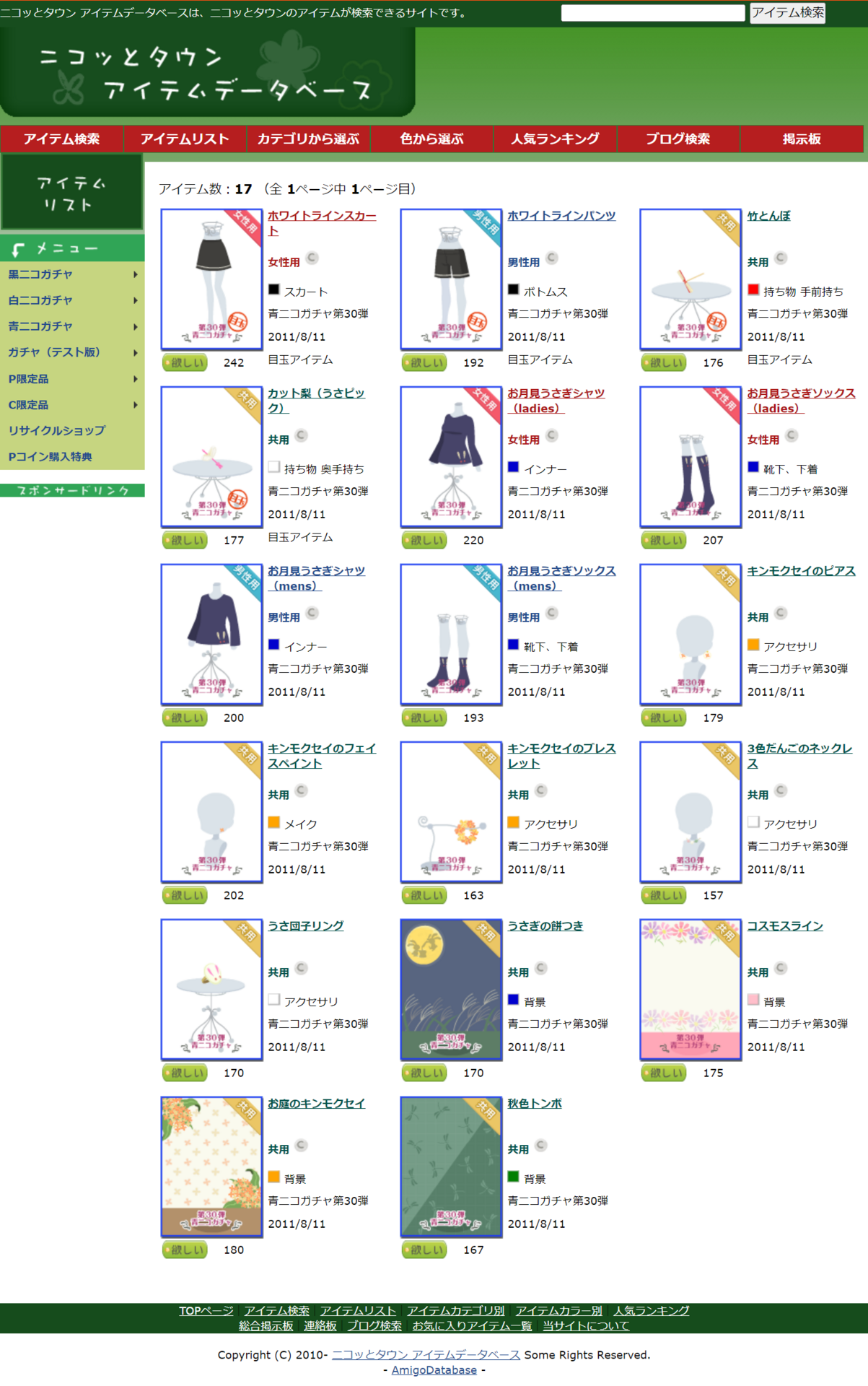Open the 竹とんぼ item thumbnail

click(691, 279)
